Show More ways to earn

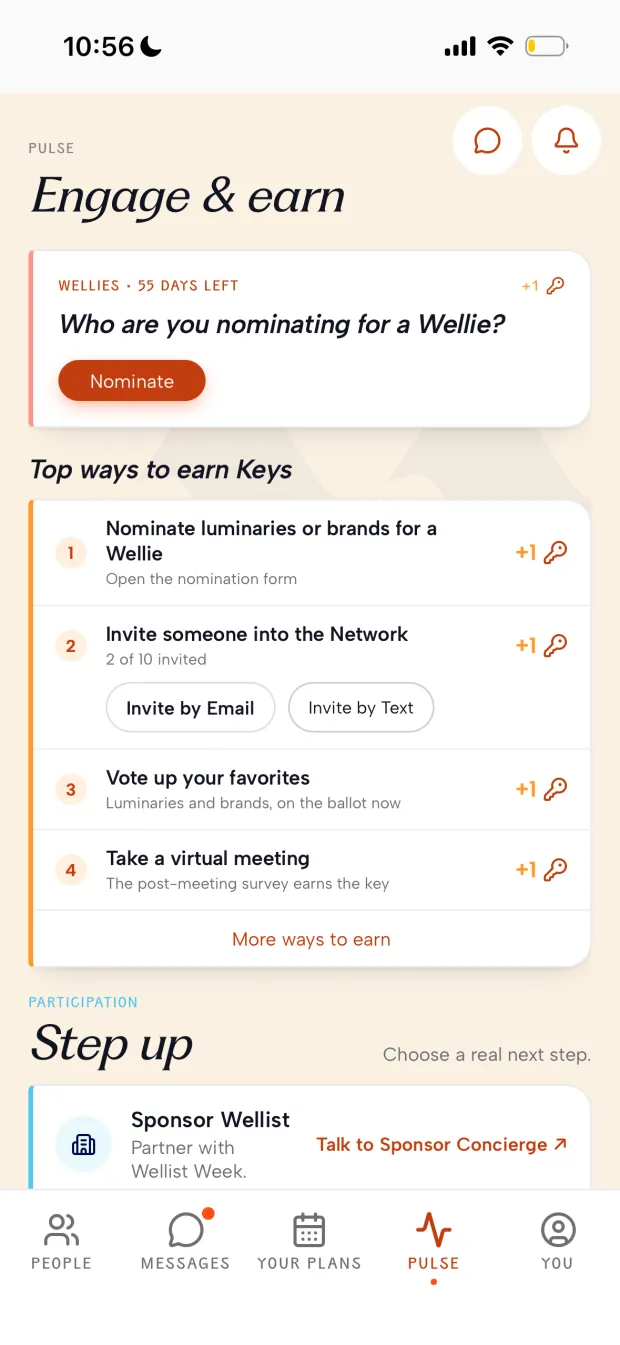point(312,939)
